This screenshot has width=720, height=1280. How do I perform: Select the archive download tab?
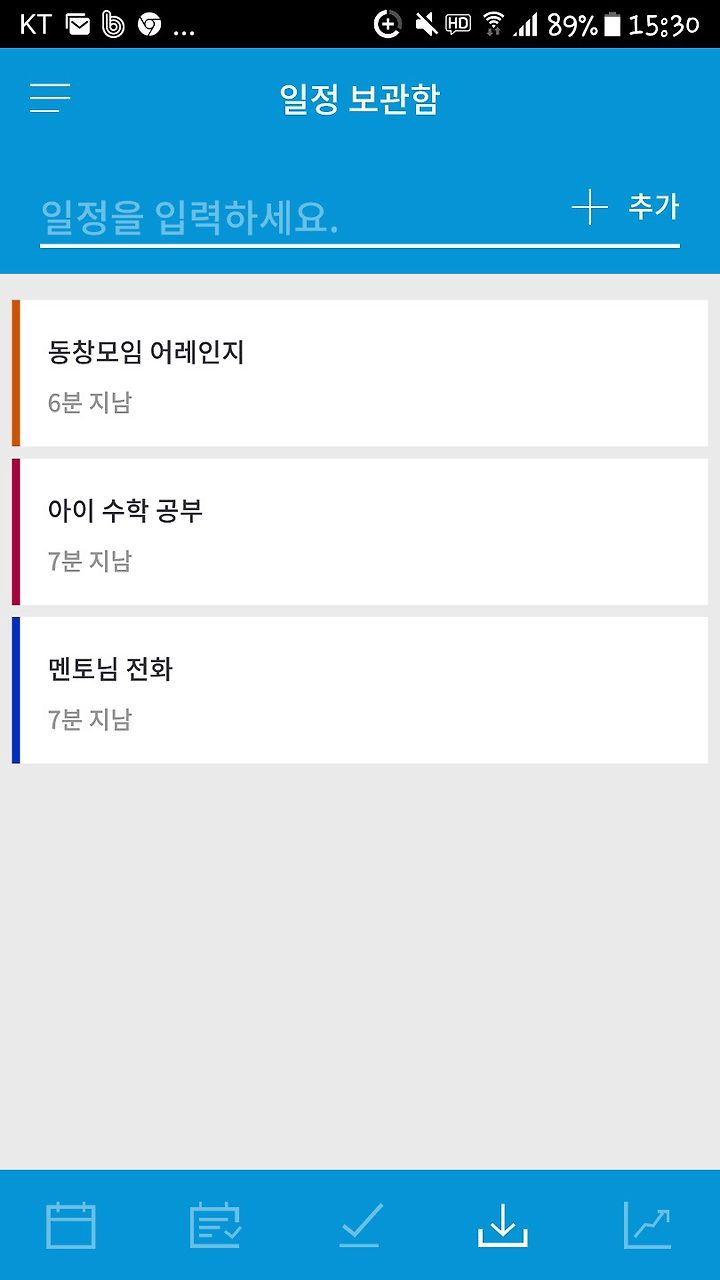503,1225
